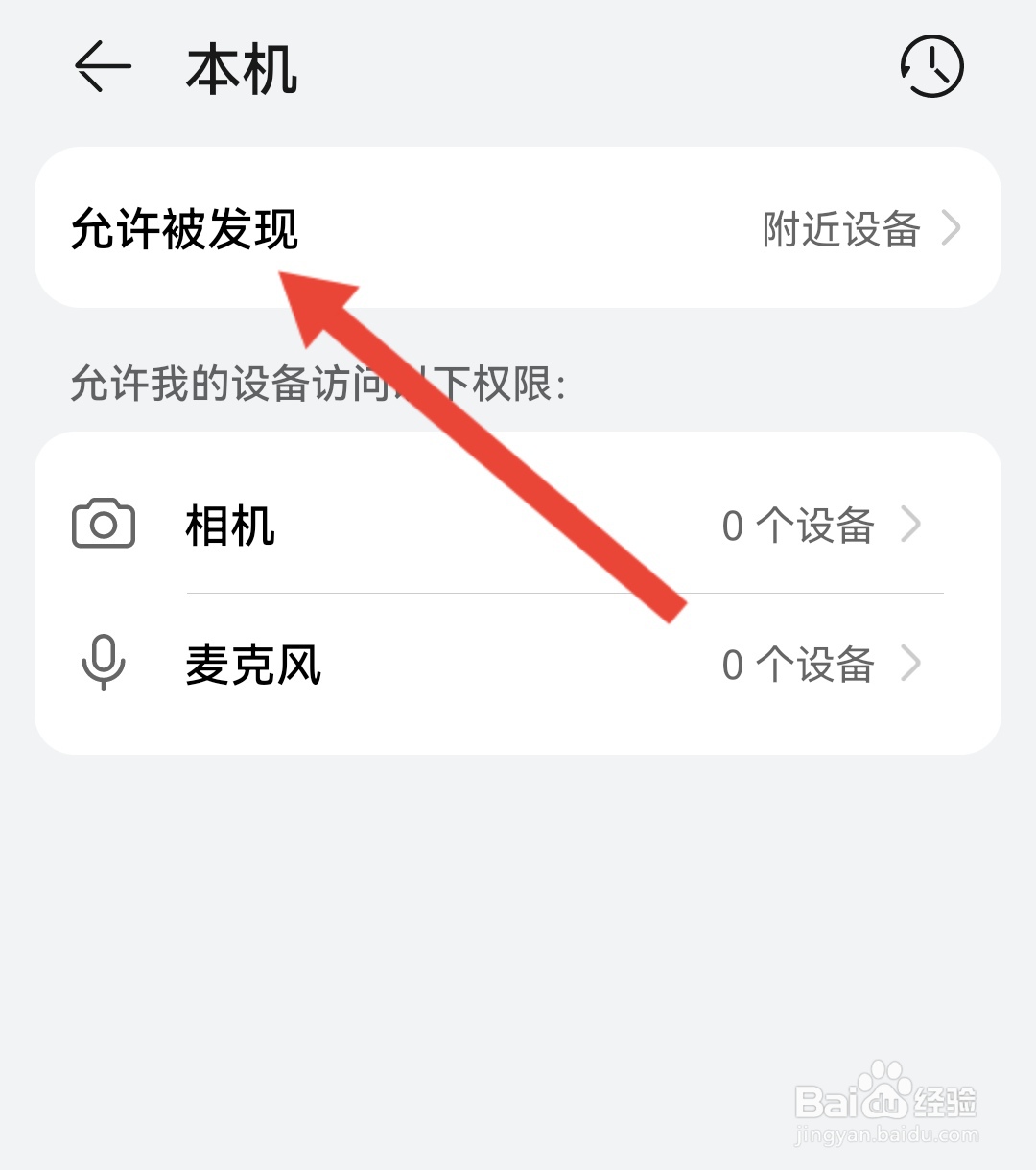Click the 本机 page title
The image size is (1036, 1170).
click(x=240, y=69)
